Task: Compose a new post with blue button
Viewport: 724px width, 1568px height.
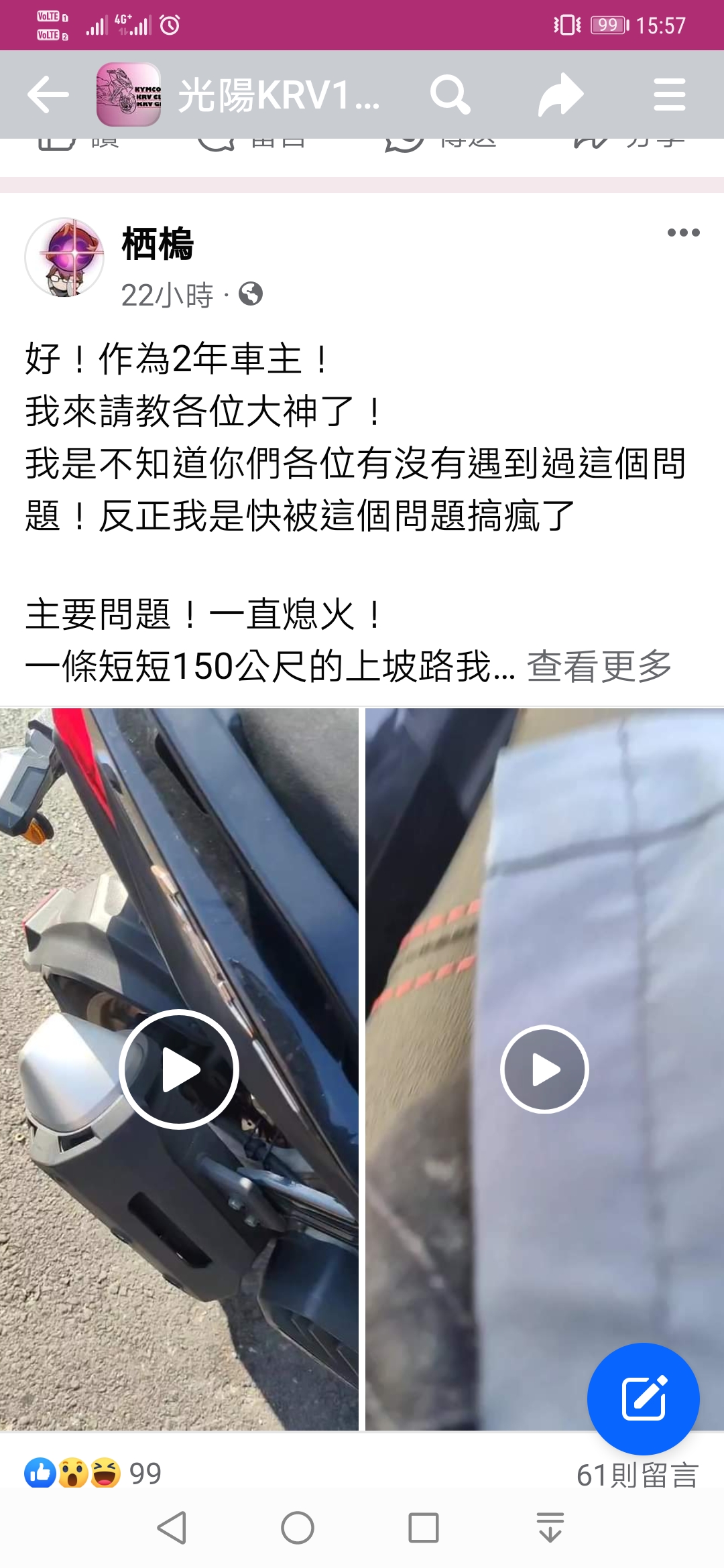Action: tap(643, 1398)
